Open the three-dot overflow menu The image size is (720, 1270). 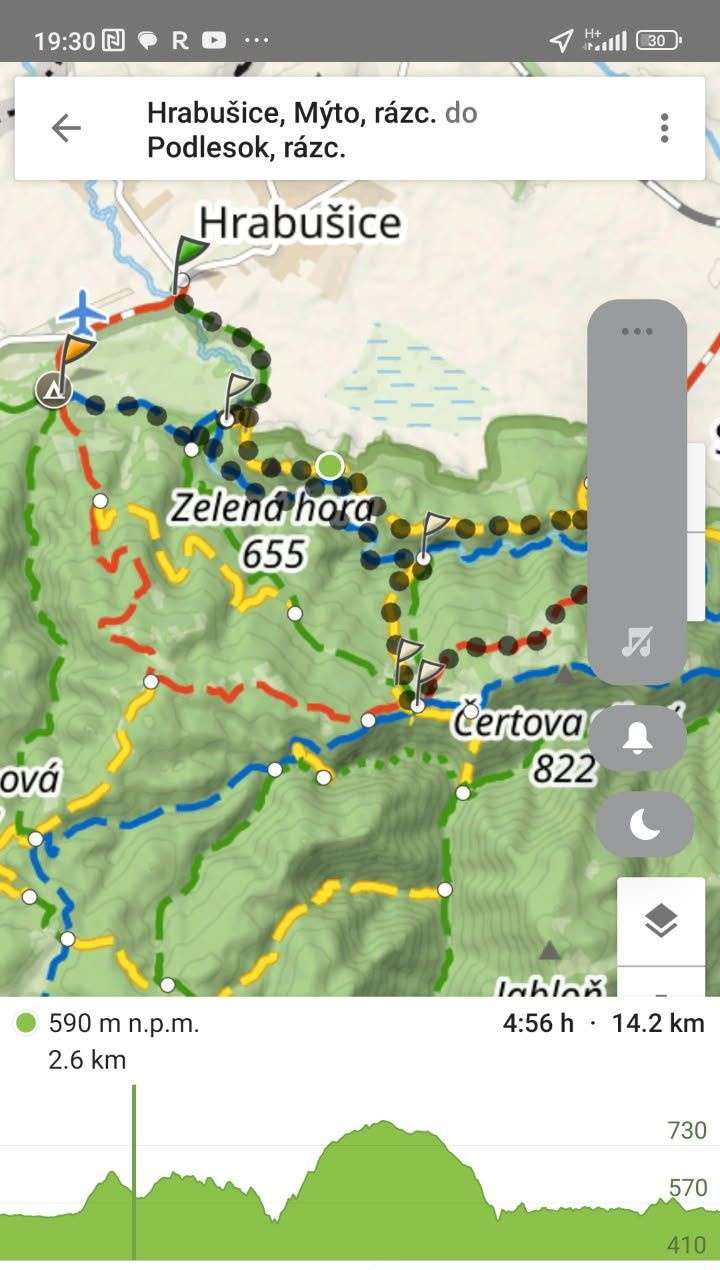(664, 128)
